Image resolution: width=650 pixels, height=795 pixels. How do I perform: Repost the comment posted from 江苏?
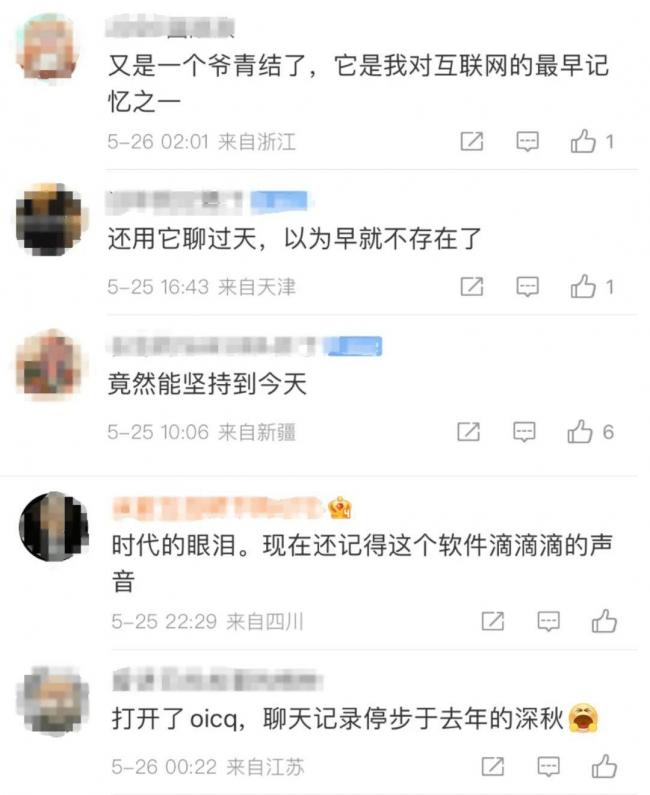[x=492, y=767]
